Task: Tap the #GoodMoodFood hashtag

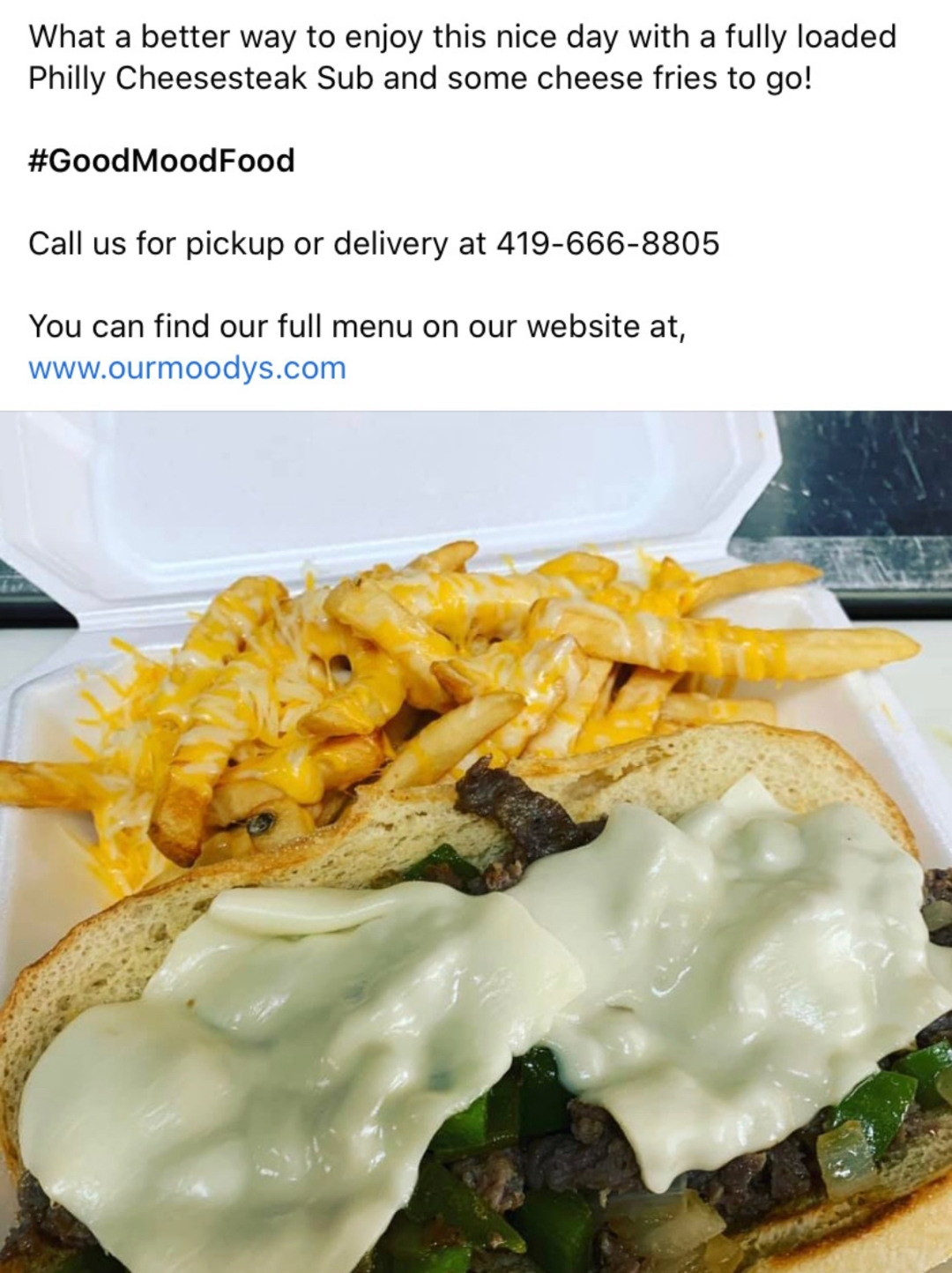Action: coord(161,160)
